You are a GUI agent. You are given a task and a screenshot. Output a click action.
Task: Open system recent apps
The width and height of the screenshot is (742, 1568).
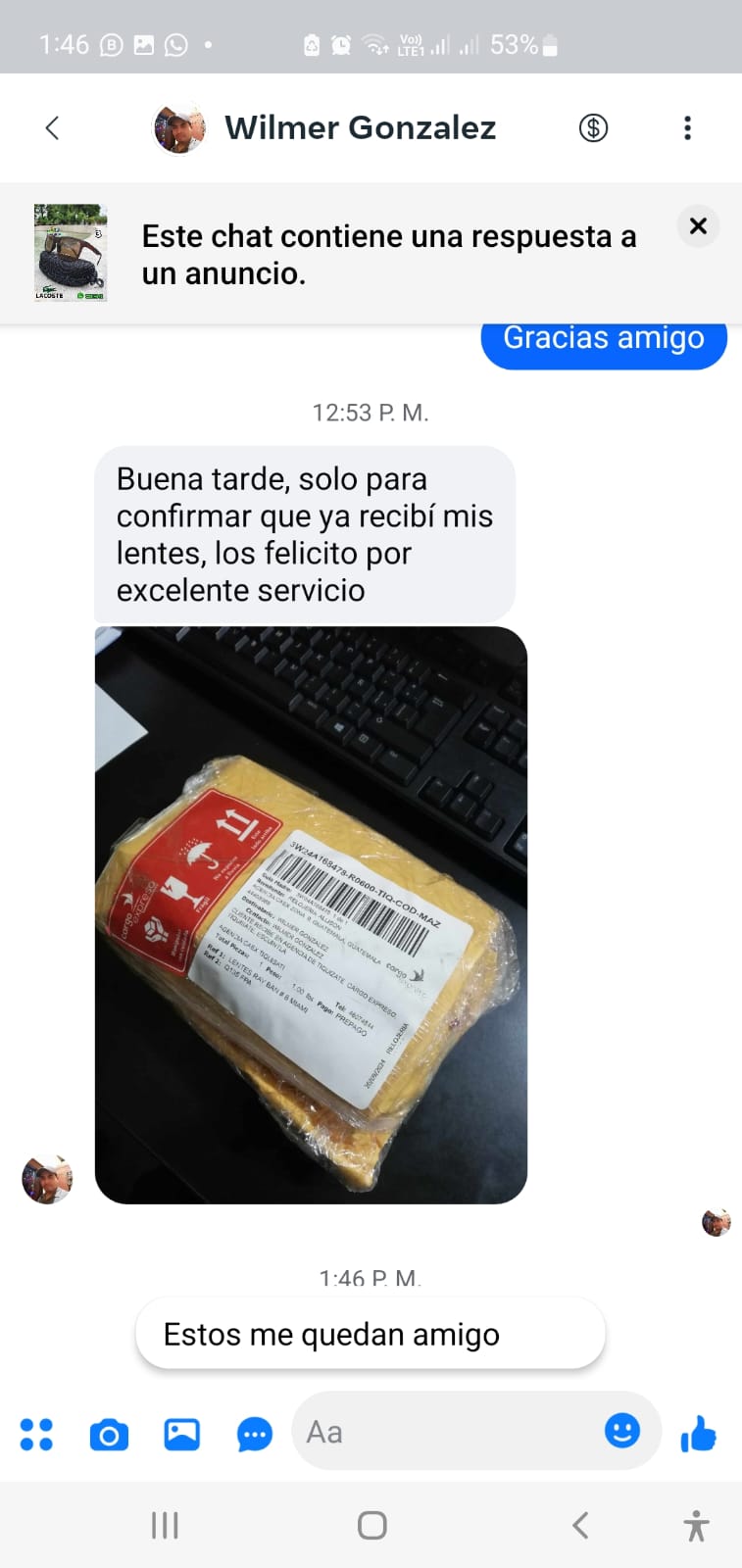(165, 1525)
